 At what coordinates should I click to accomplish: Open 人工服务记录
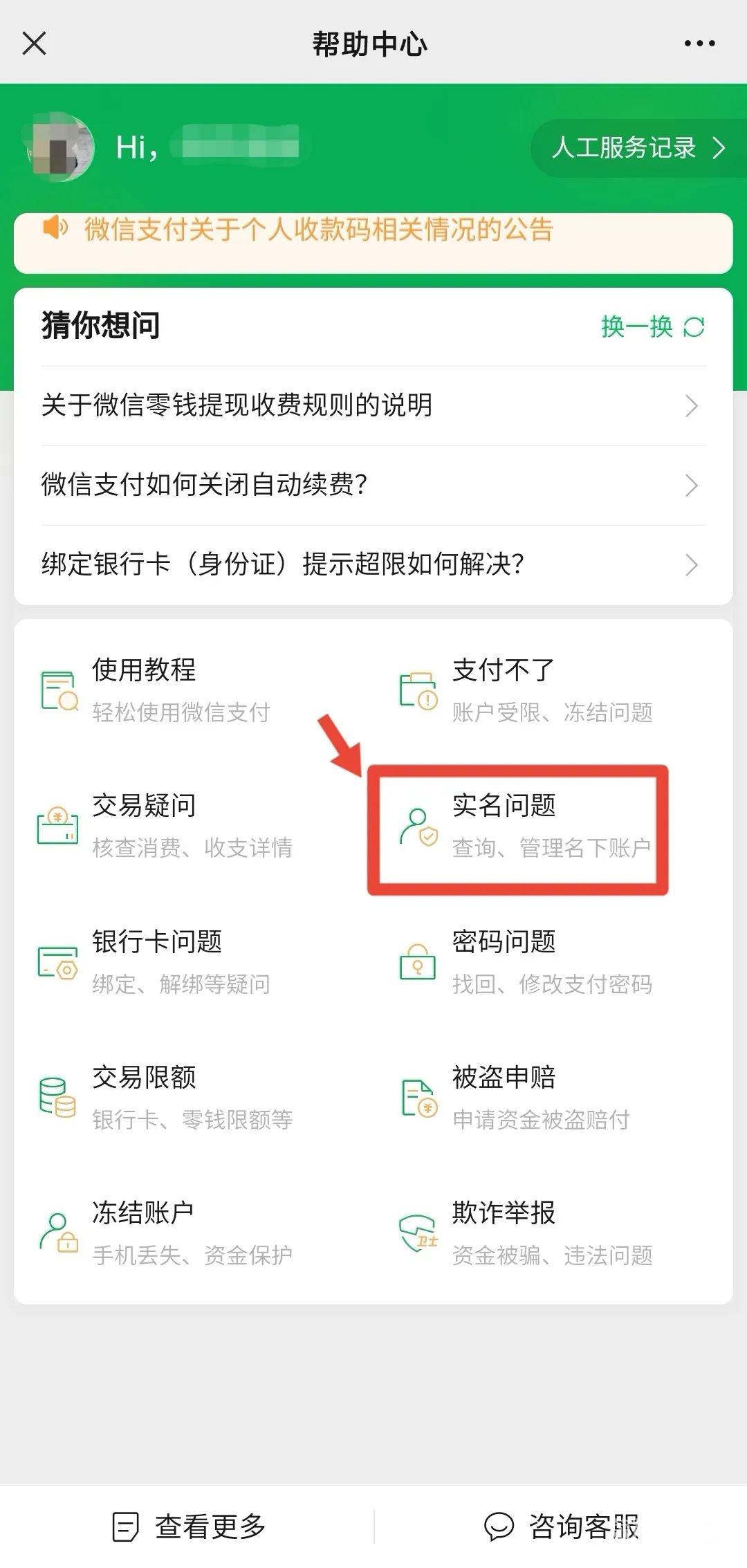tap(637, 147)
